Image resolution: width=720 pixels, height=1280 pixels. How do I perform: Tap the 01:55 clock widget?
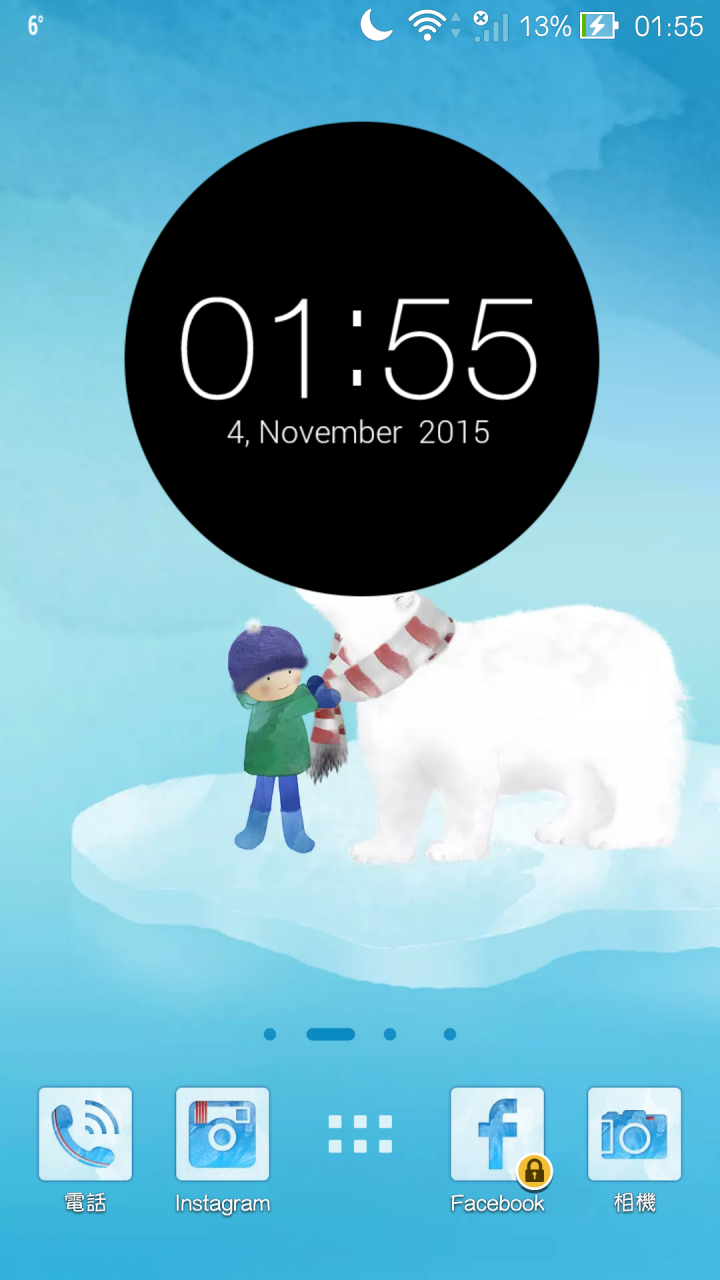(360, 360)
